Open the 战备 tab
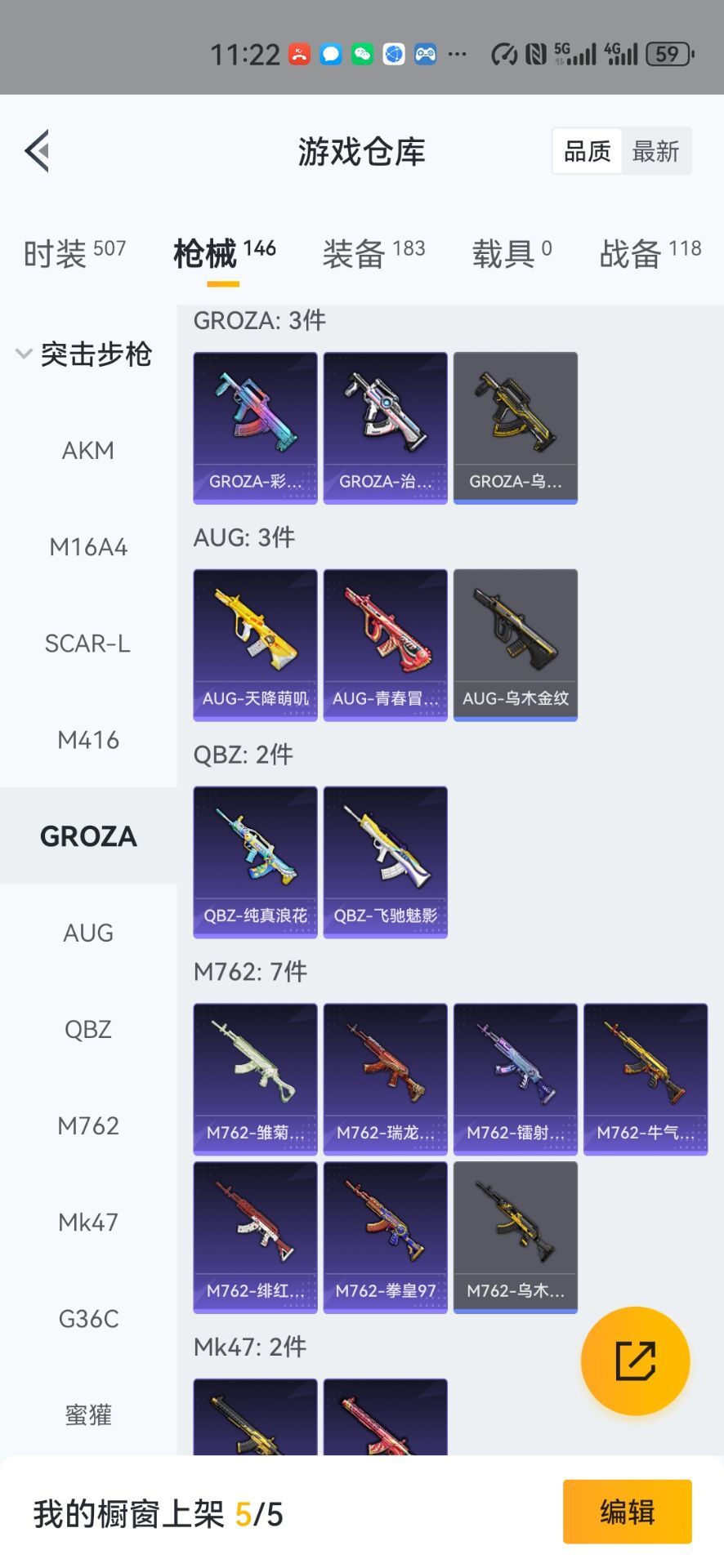 click(650, 253)
